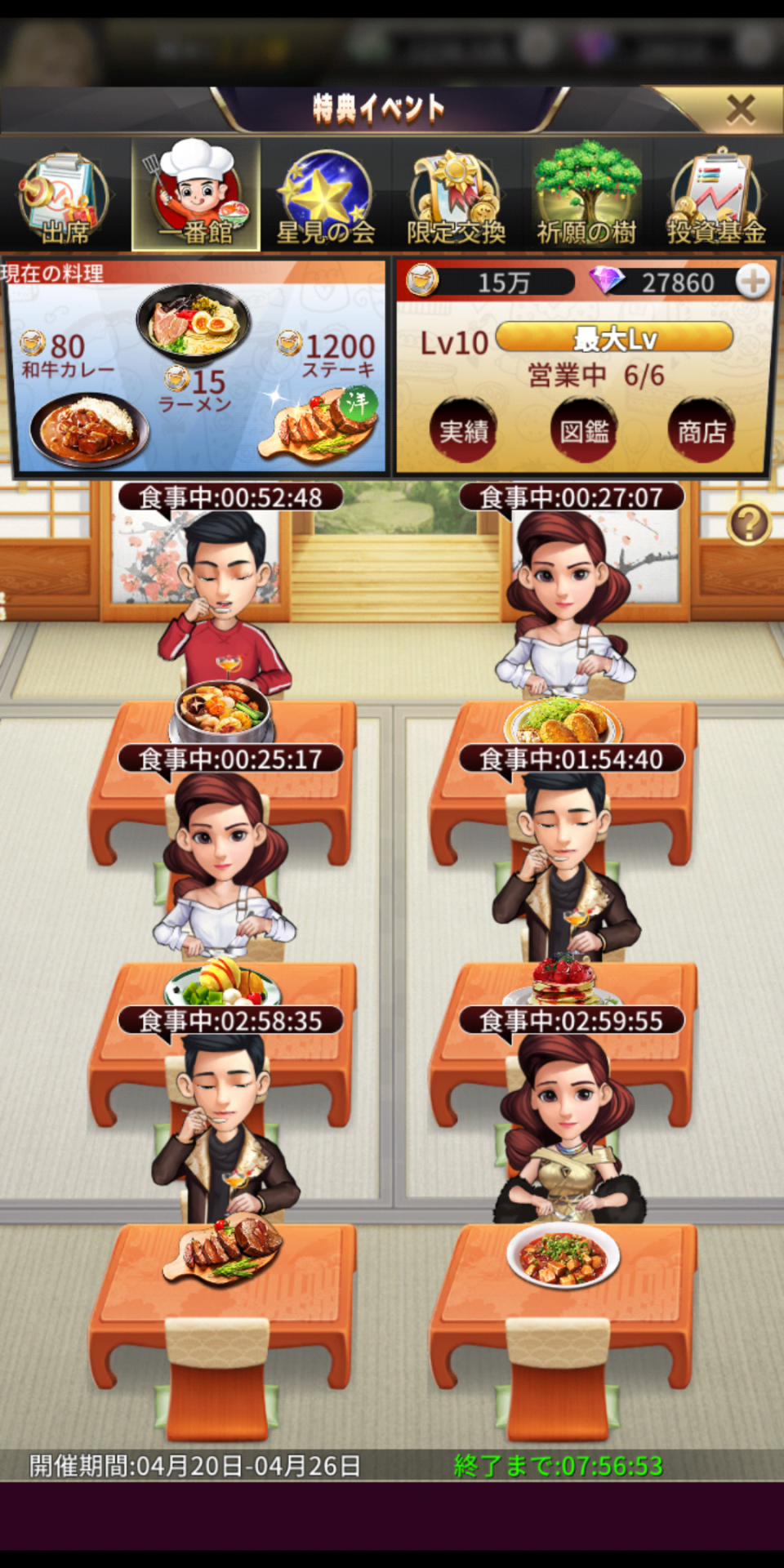Select the 一番館 tab

pos(196,196)
